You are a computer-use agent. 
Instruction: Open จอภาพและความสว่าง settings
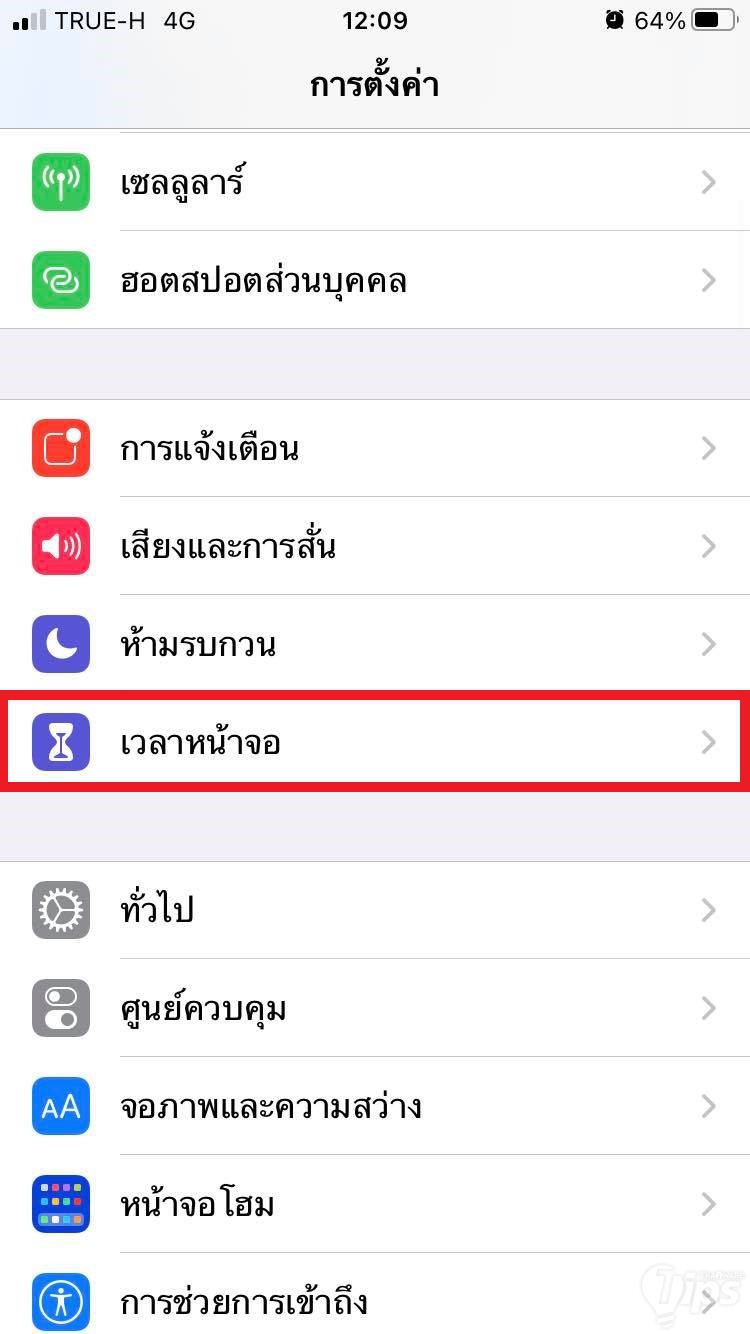pyautogui.click(x=375, y=1106)
